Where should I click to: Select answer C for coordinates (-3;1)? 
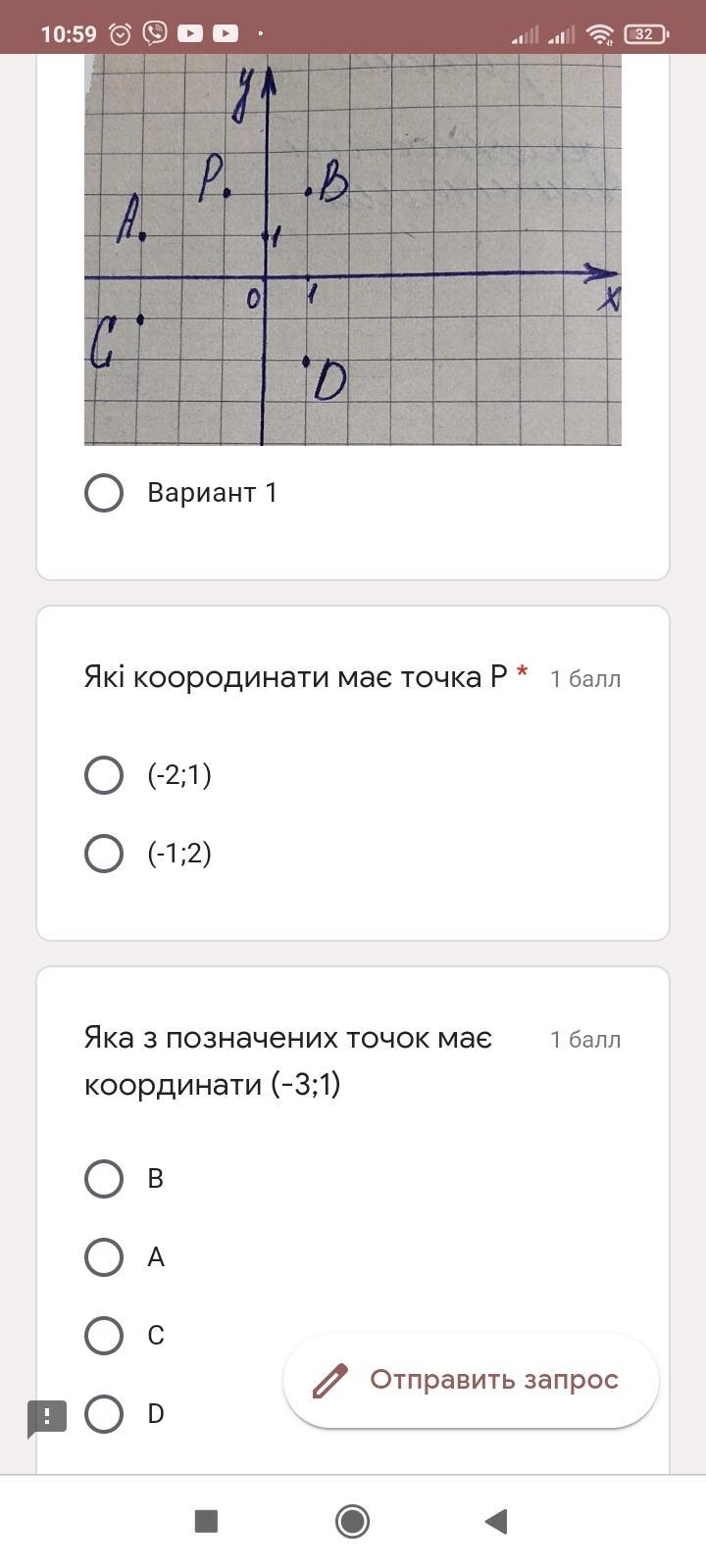pyautogui.click(x=104, y=1336)
